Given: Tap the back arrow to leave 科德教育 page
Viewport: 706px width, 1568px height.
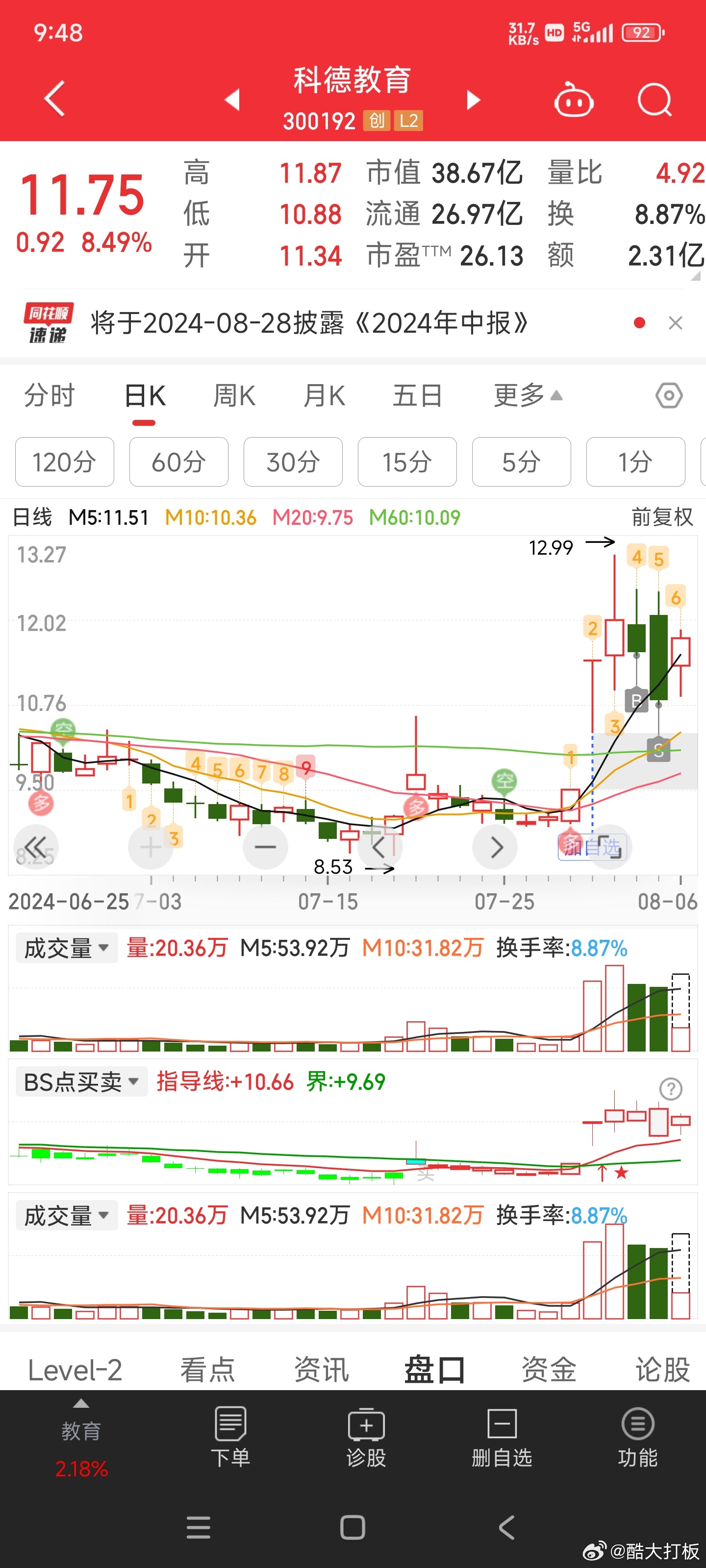Looking at the screenshot, I should (53, 99).
